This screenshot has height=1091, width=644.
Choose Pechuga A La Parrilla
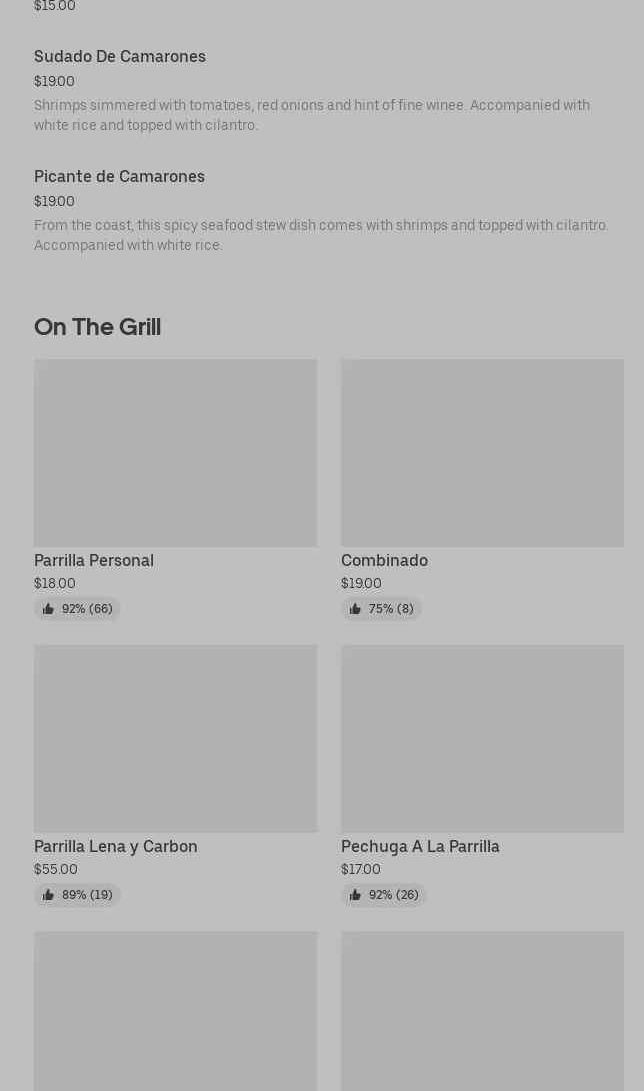(482, 775)
